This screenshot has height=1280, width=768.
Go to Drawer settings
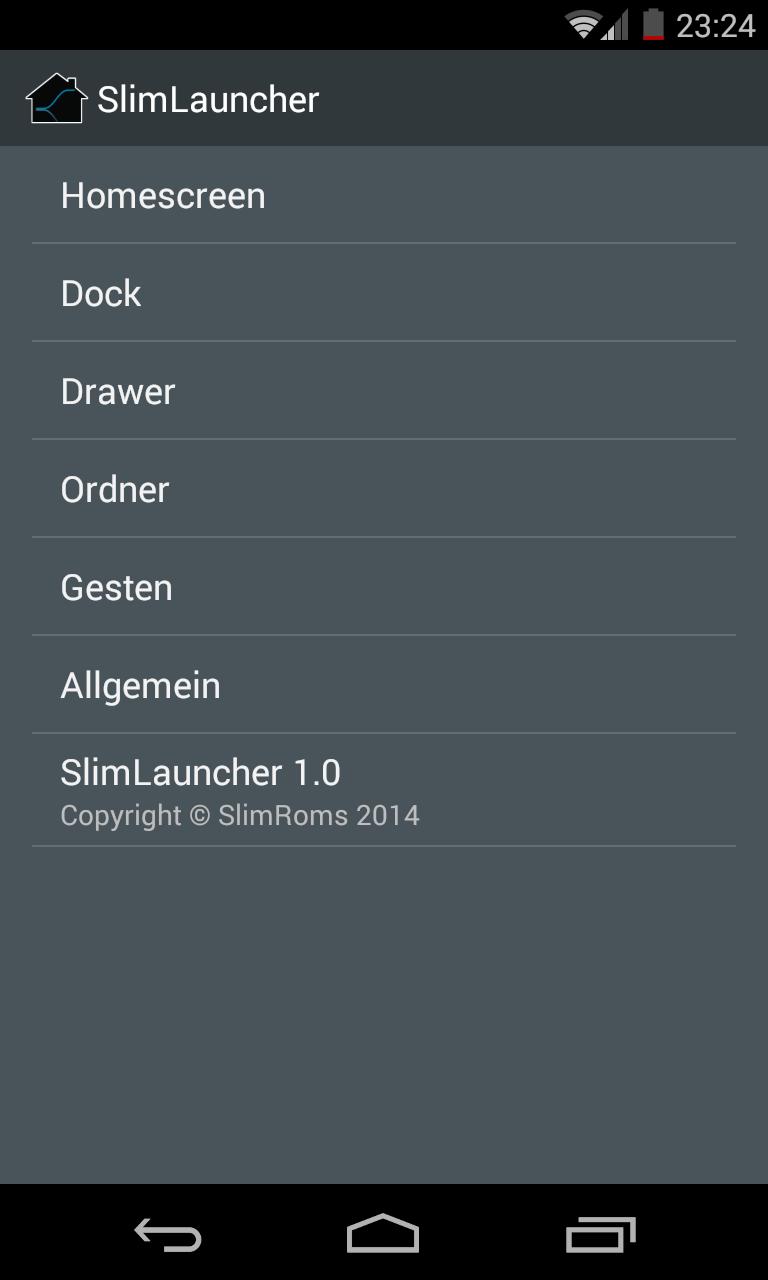(x=383, y=392)
